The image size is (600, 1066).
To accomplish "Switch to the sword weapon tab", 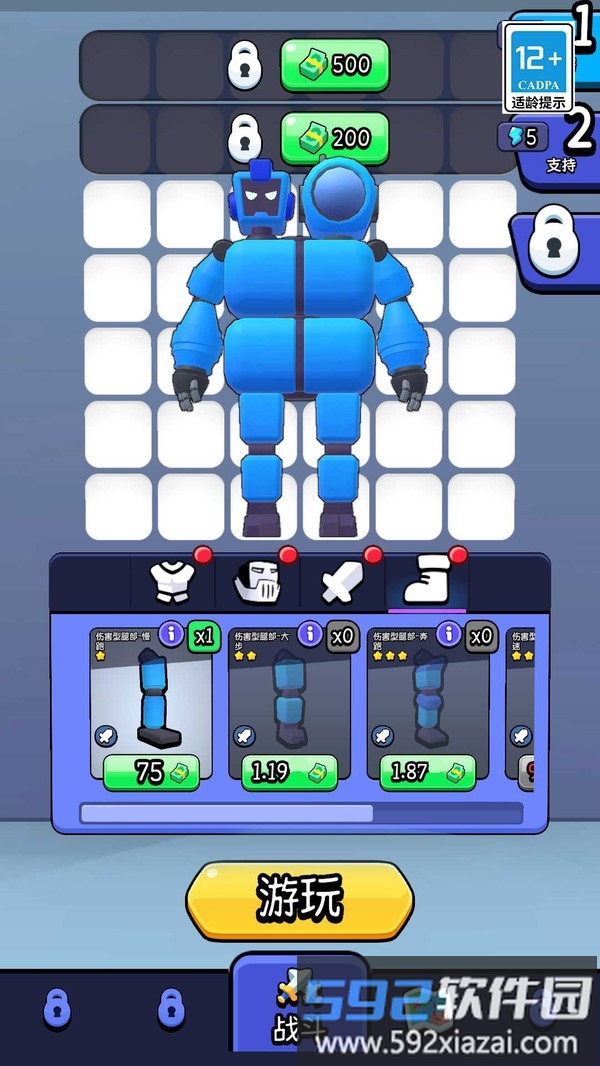I will point(341,582).
